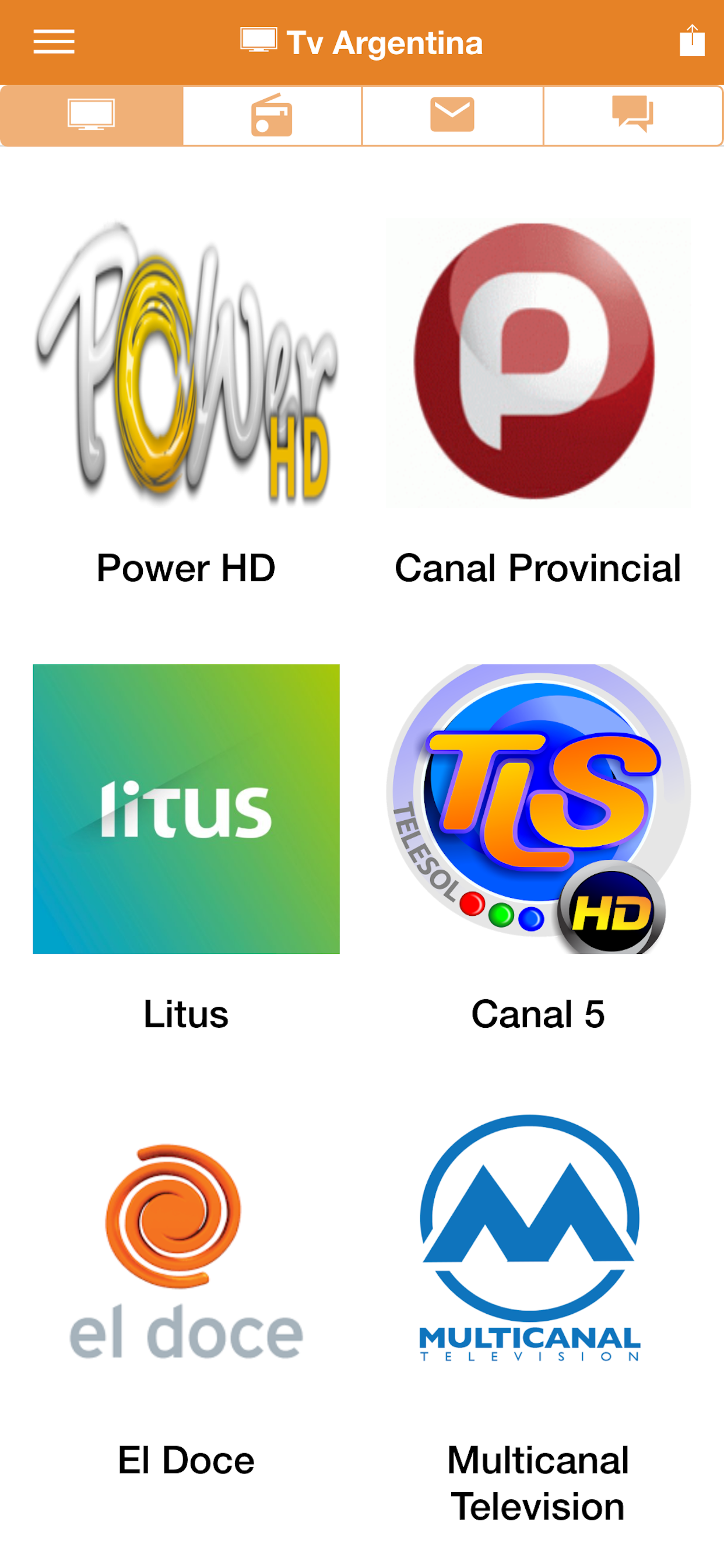Switch to the chat bubbles tab

632,115
